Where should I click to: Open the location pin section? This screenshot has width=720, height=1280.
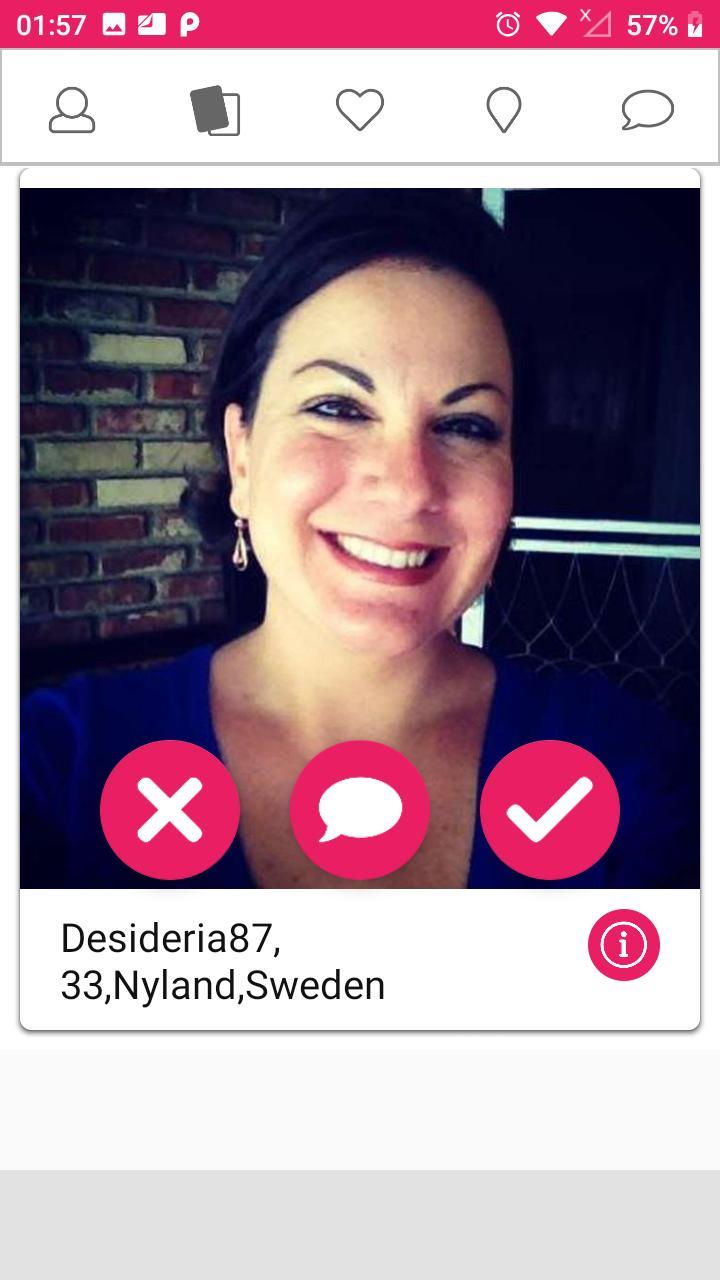[x=503, y=110]
